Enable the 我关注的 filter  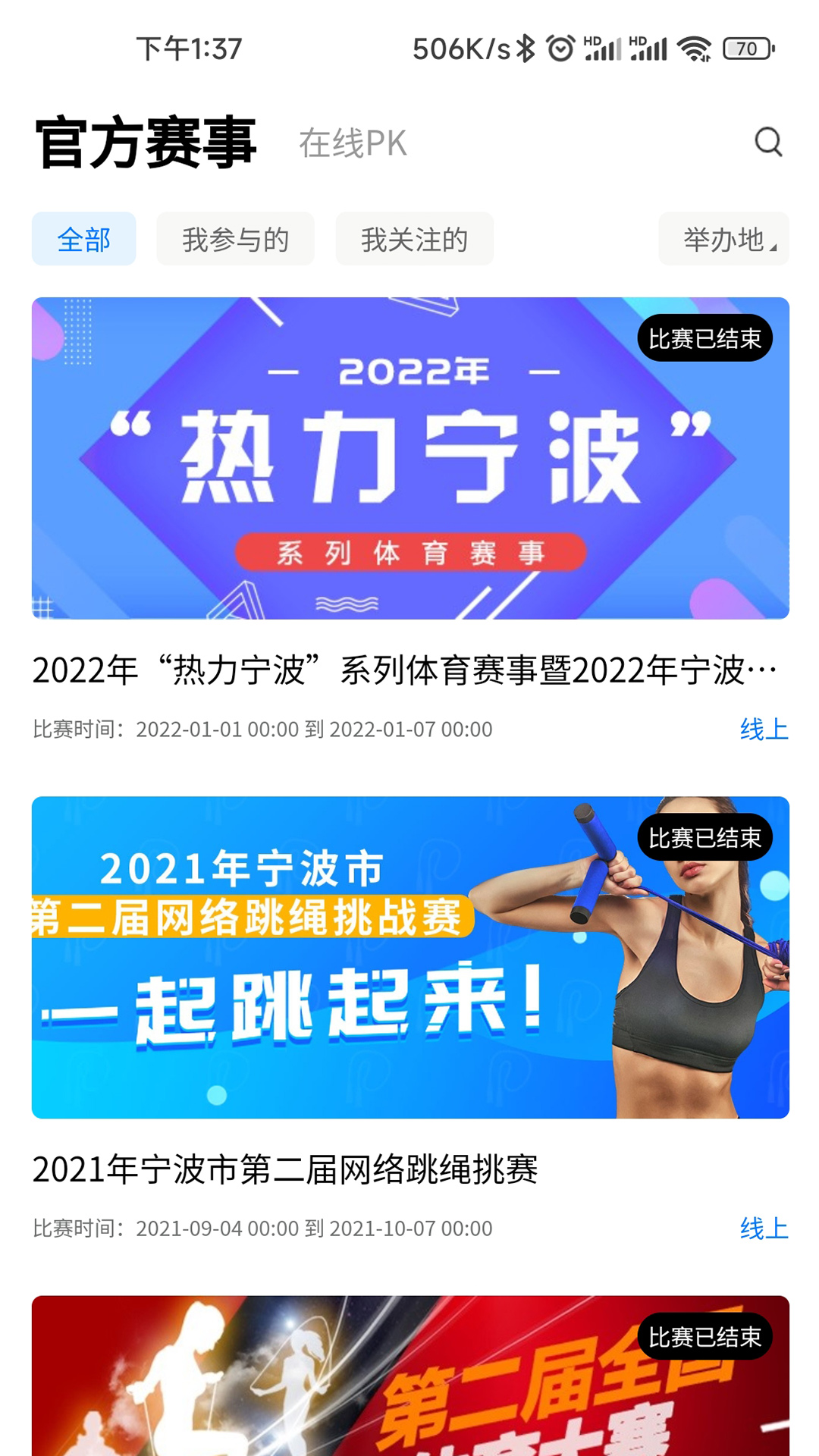415,239
